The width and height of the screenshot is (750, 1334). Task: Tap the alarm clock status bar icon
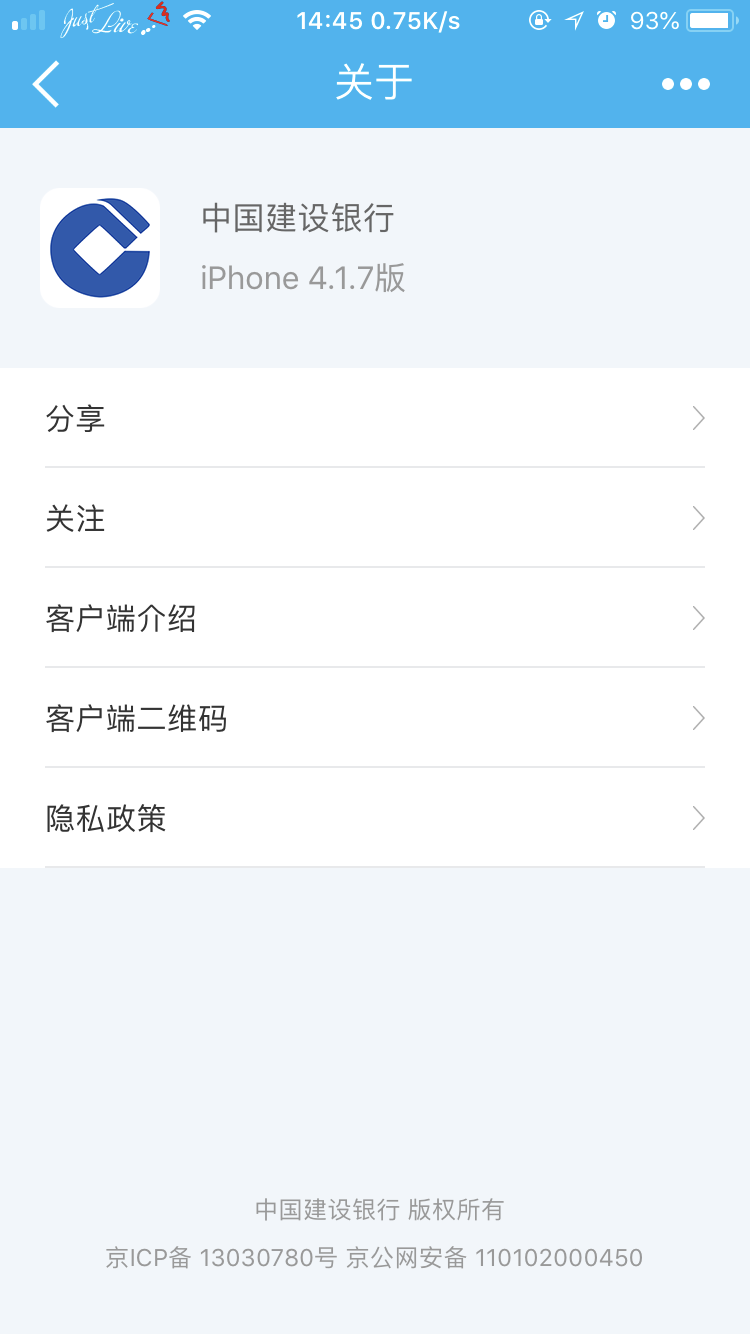[607, 20]
